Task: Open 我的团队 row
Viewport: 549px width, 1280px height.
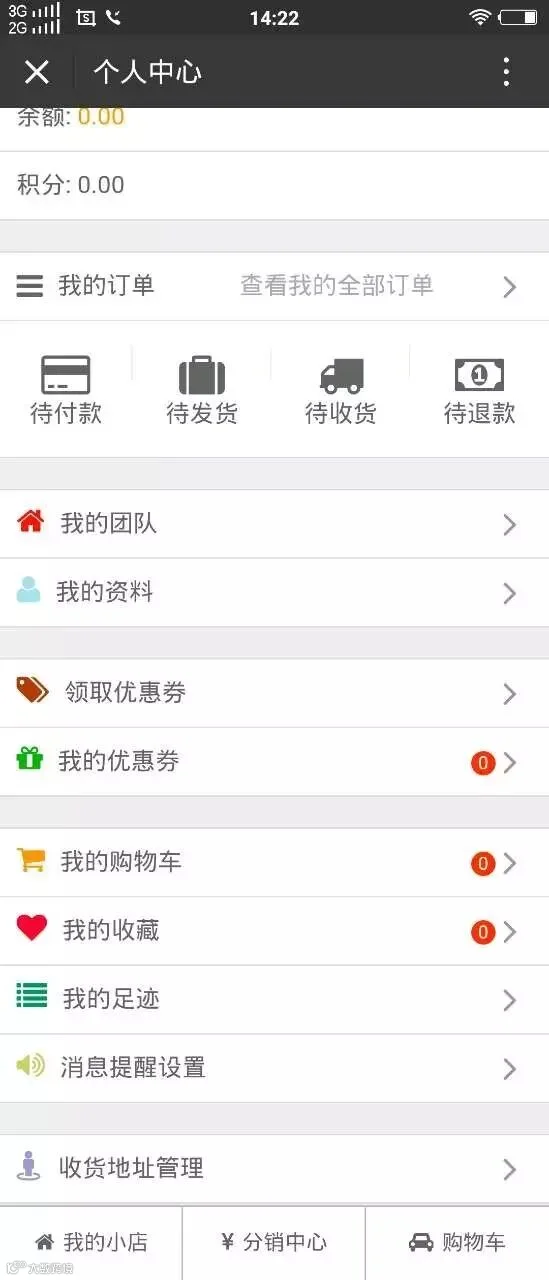Action: (274, 524)
